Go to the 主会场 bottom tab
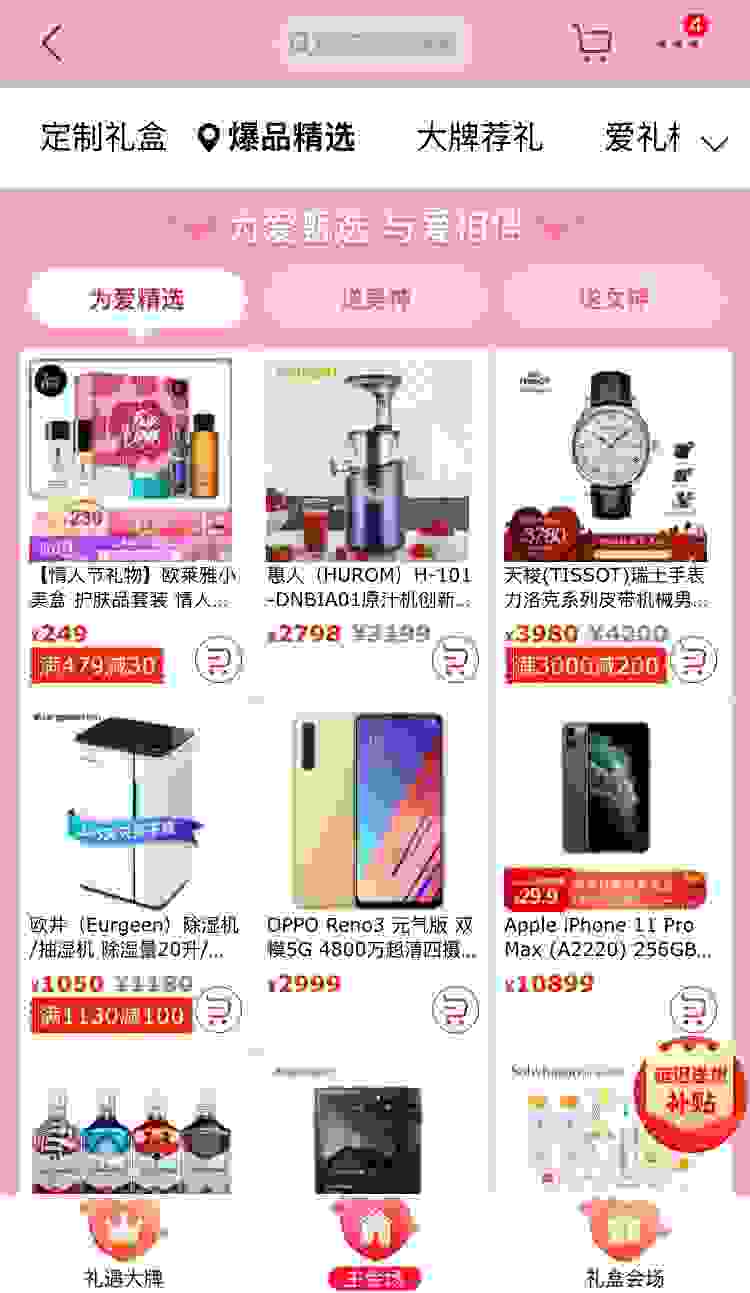The height and width of the screenshot is (1293, 750). 374,1245
